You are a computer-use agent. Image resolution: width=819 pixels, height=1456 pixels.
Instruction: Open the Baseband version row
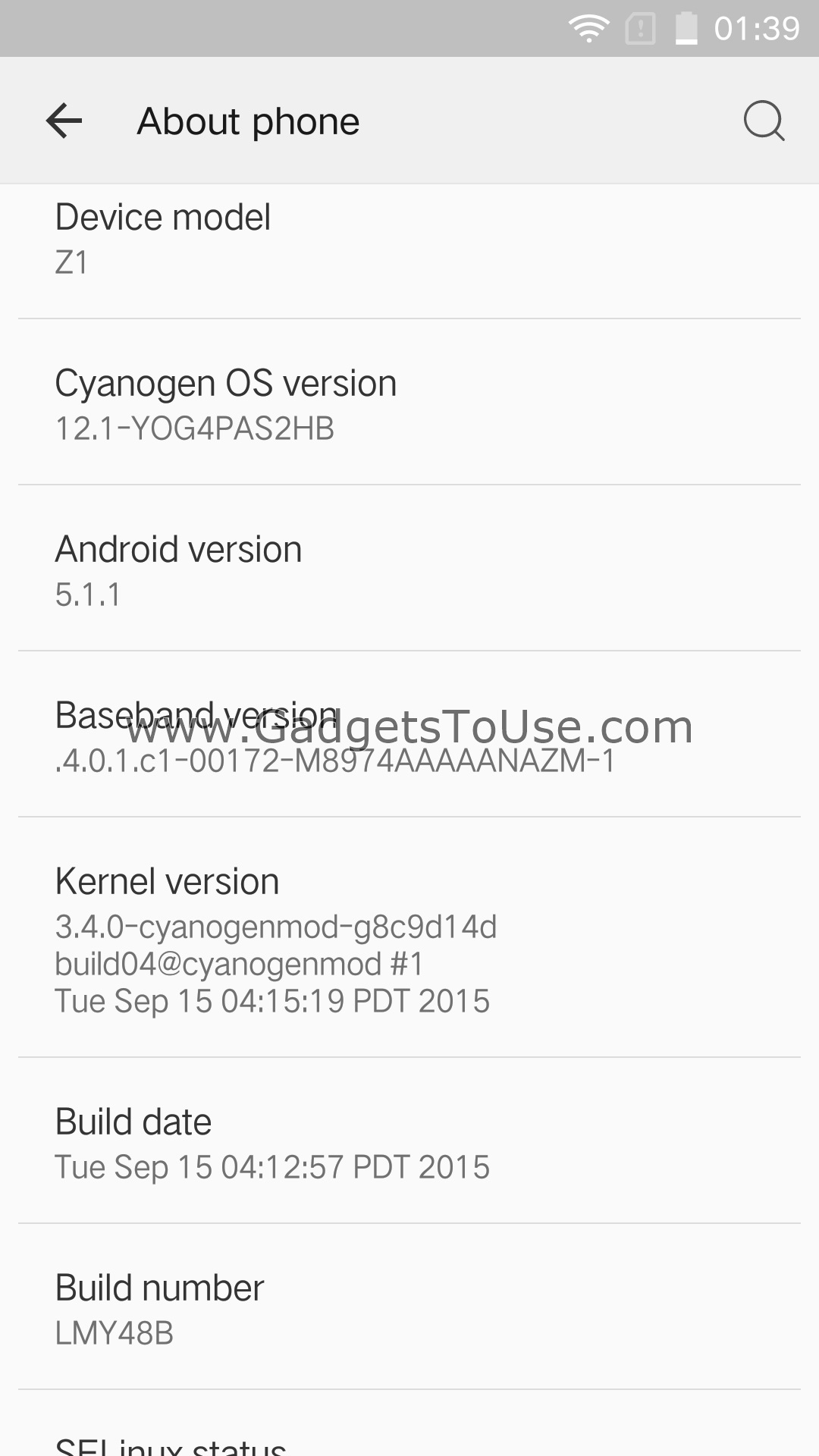coord(409,734)
